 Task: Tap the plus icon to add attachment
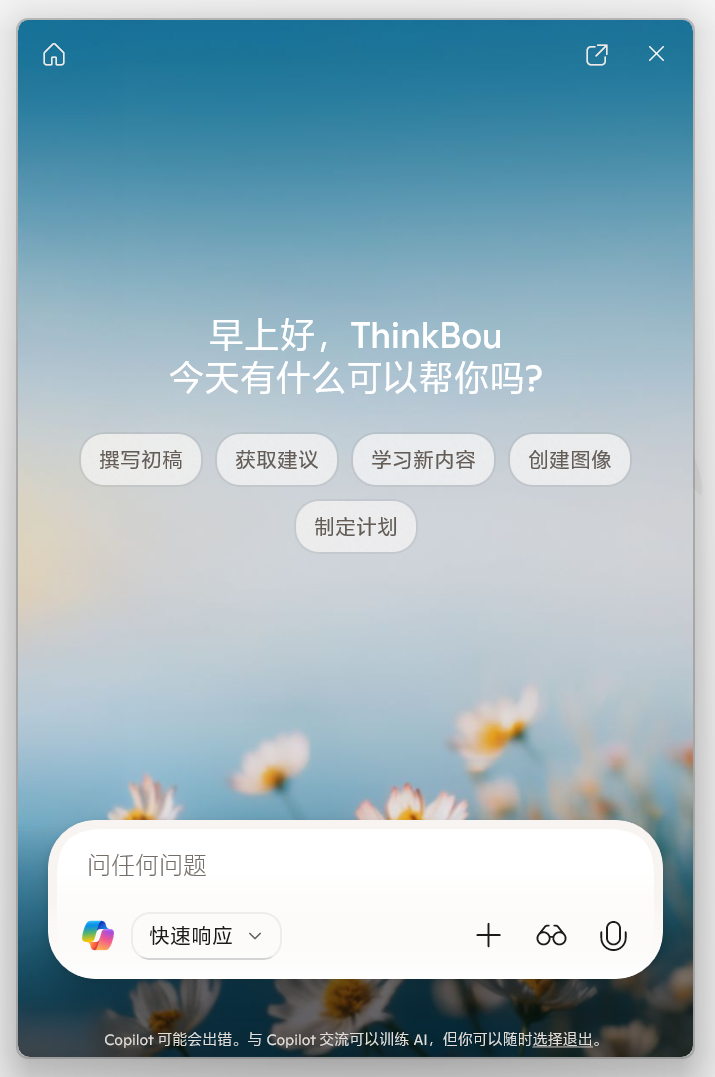488,936
